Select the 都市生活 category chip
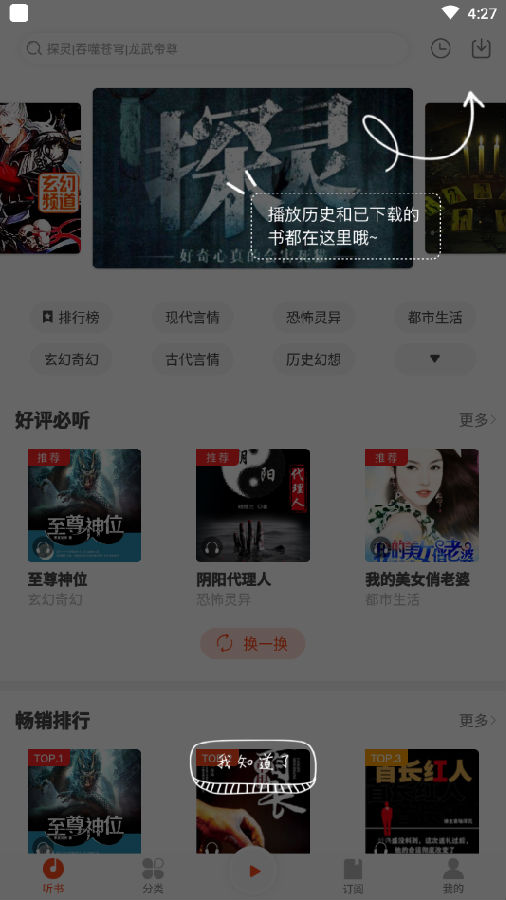The width and height of the screenshot is (506, 900). [435, 317]
